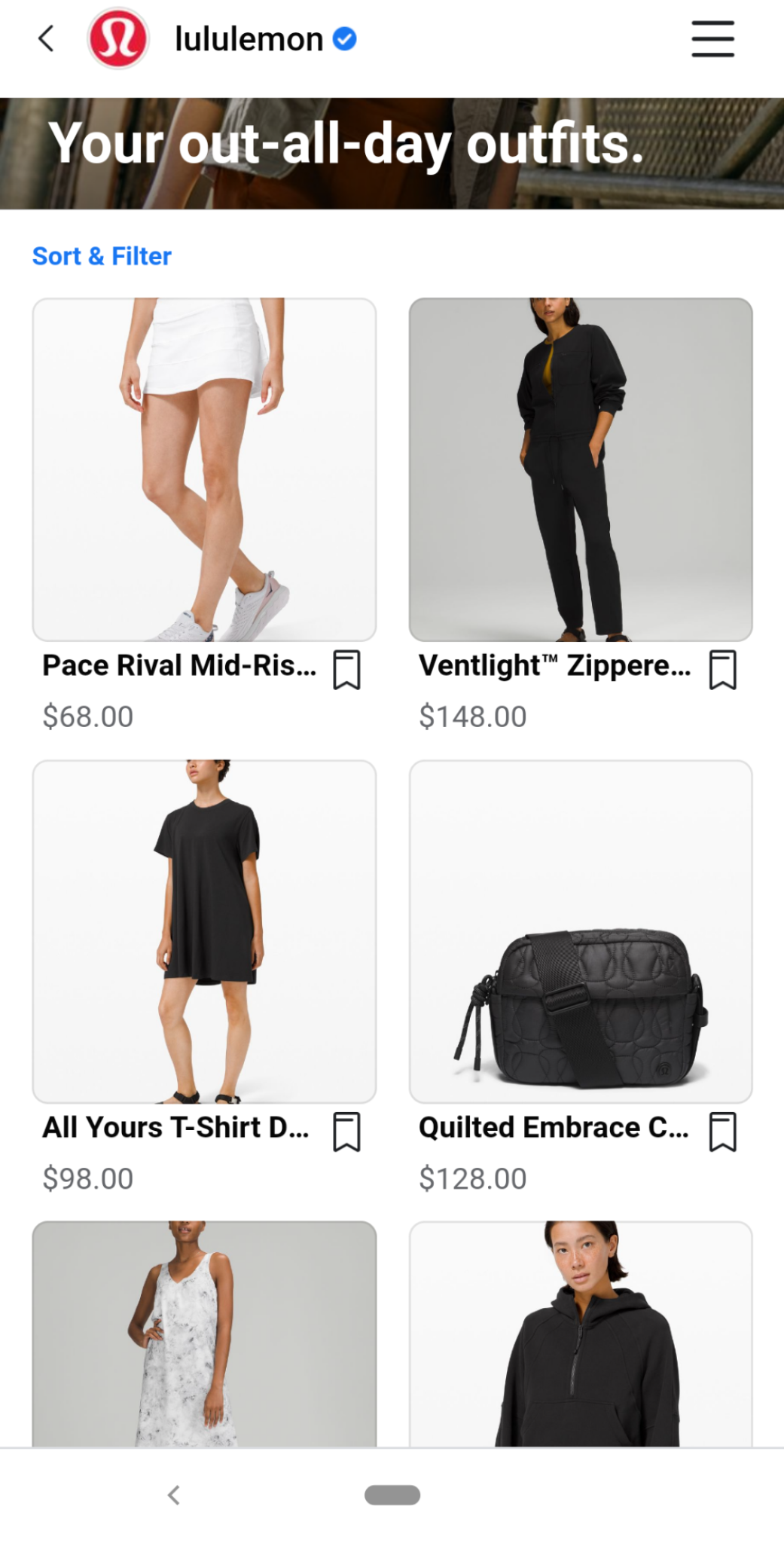Tap the system back button
784x1543 pixels.
pyautogui.click(x=174, y=1495)
